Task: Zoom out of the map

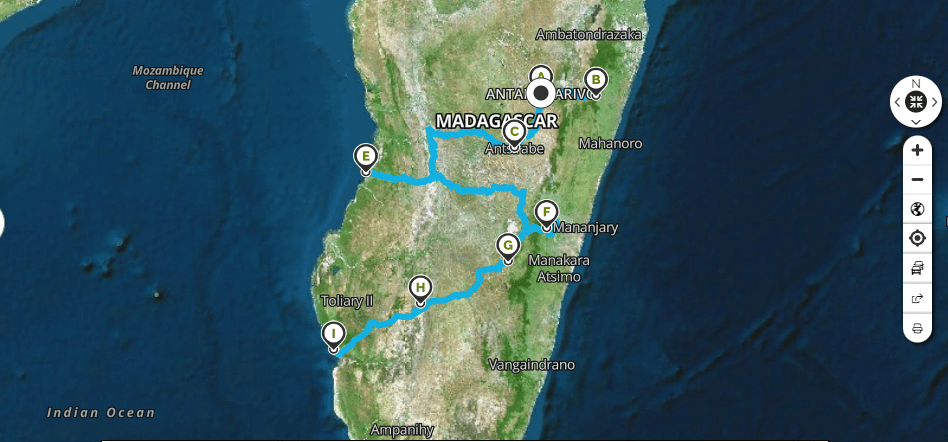Action: coord(917,180)
